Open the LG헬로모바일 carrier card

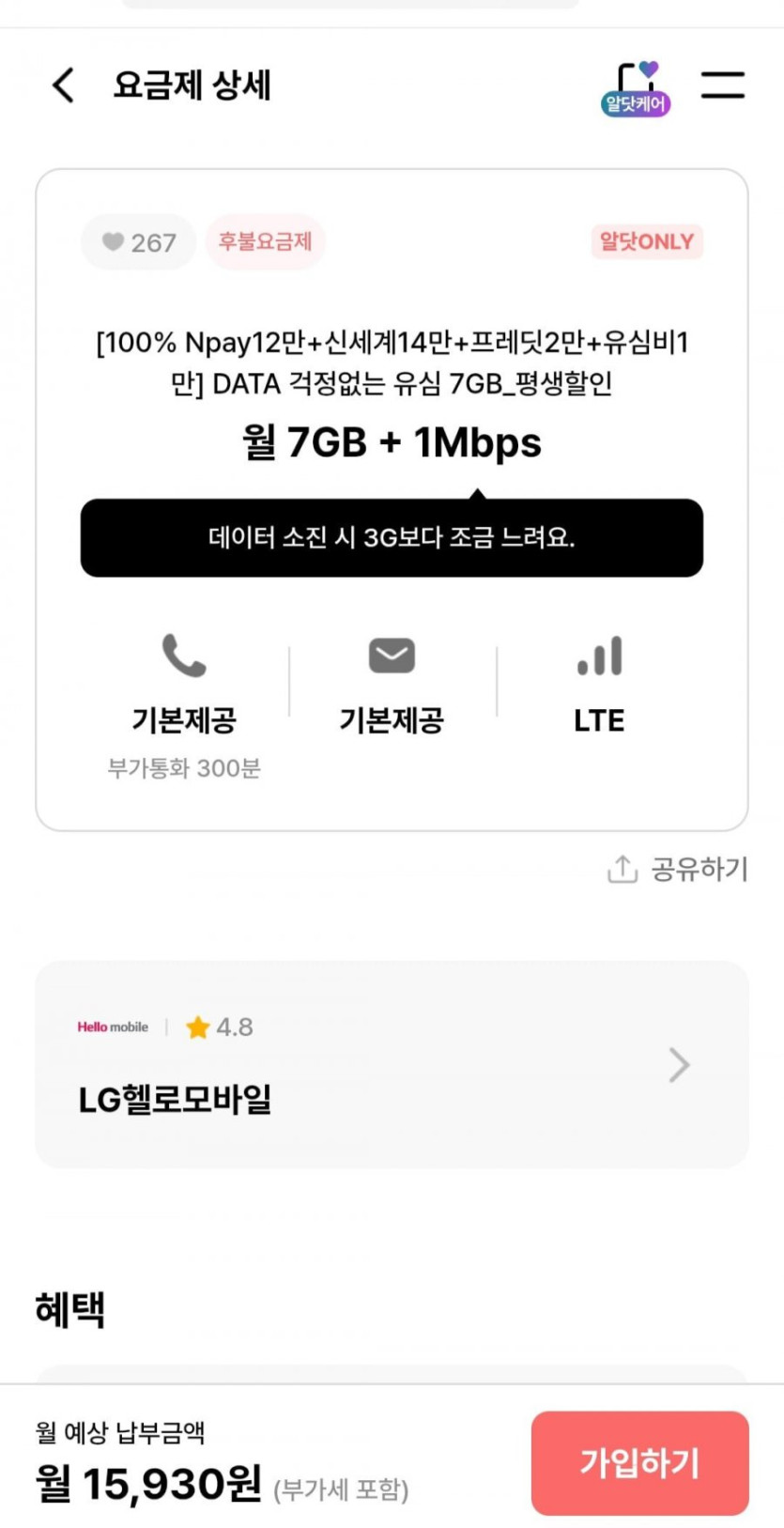click(392, 1064)
